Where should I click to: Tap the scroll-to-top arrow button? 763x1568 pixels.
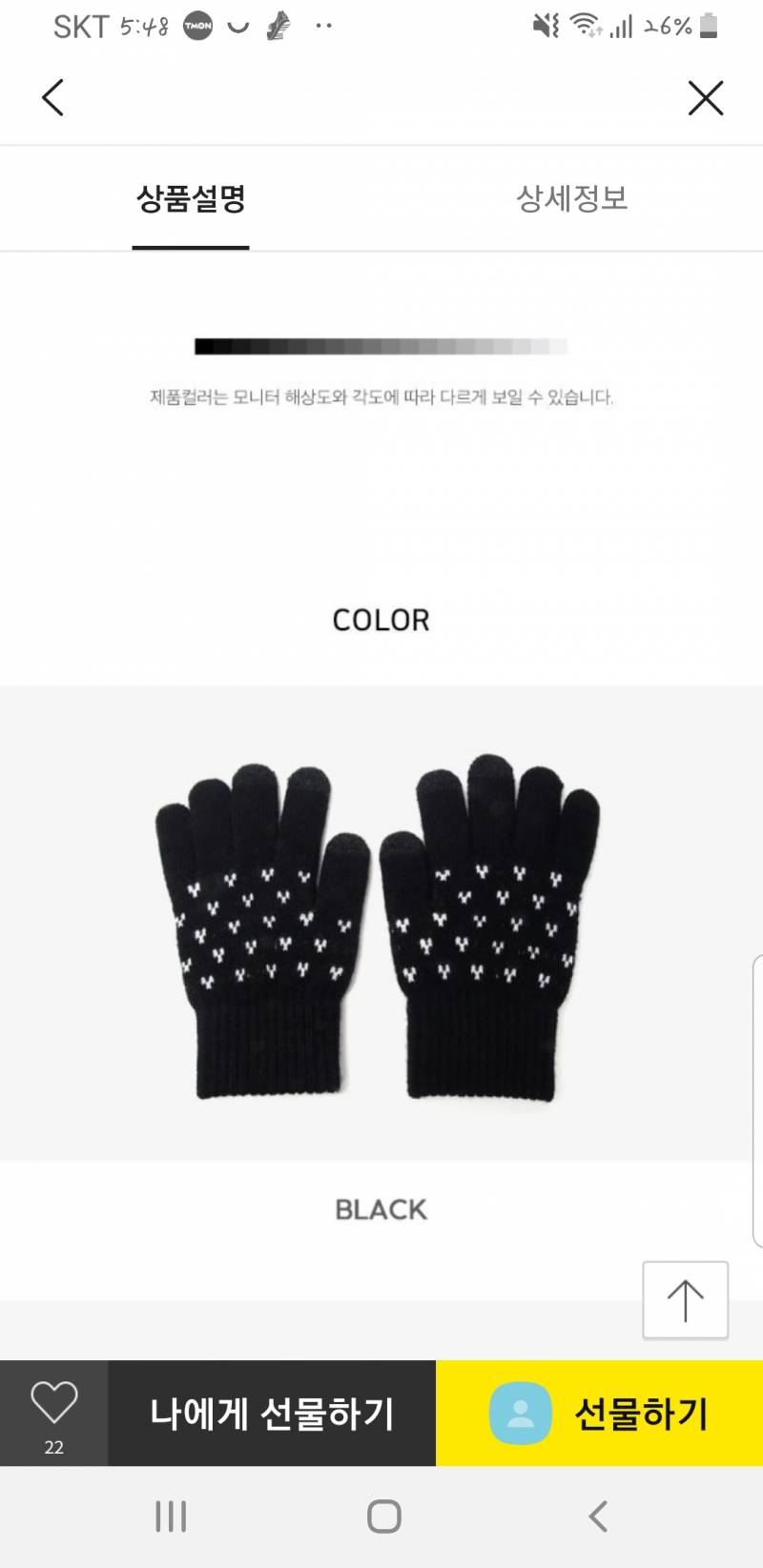coord(685,1300)
